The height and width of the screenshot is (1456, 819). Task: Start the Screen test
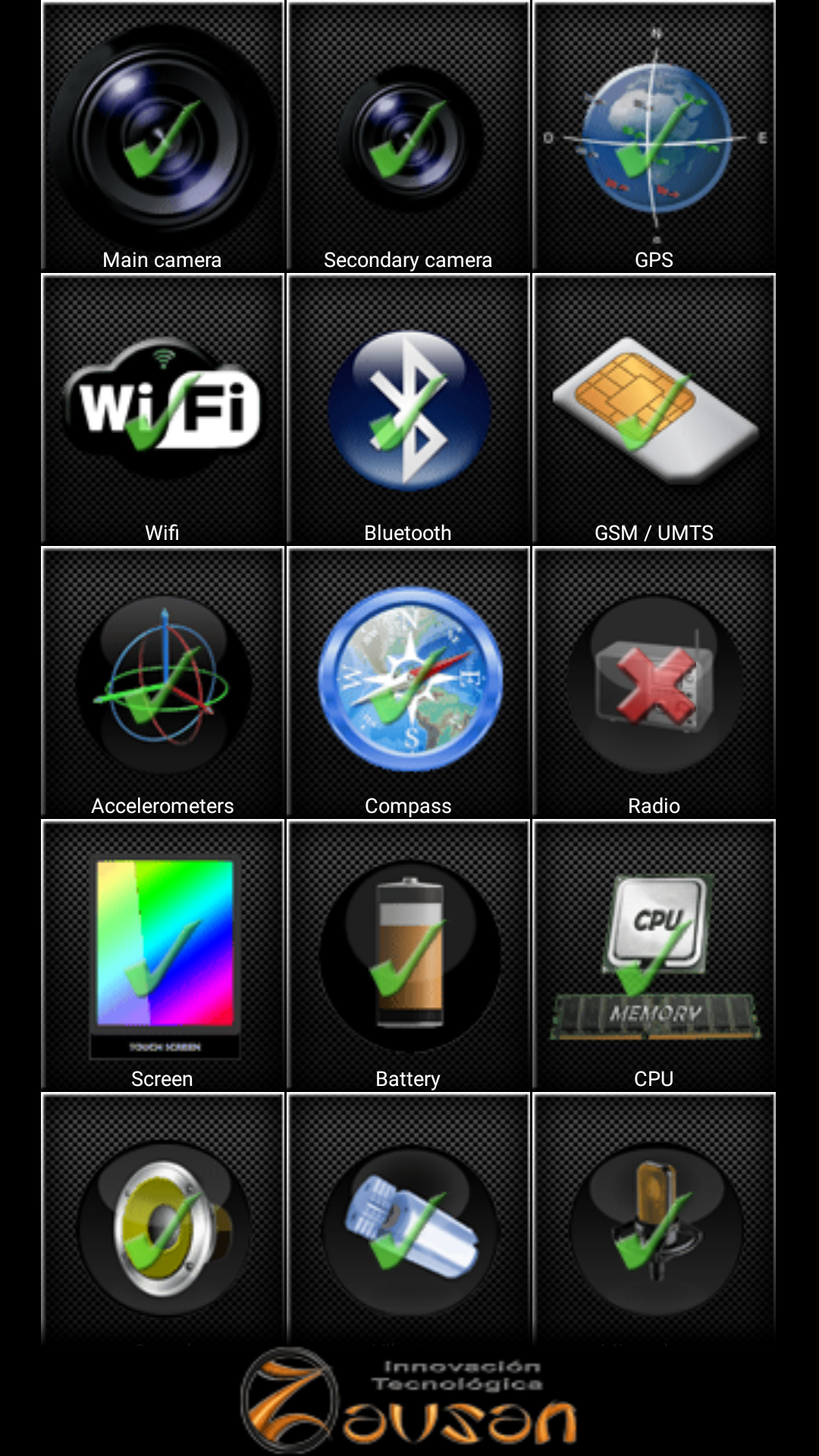[162, 955]
